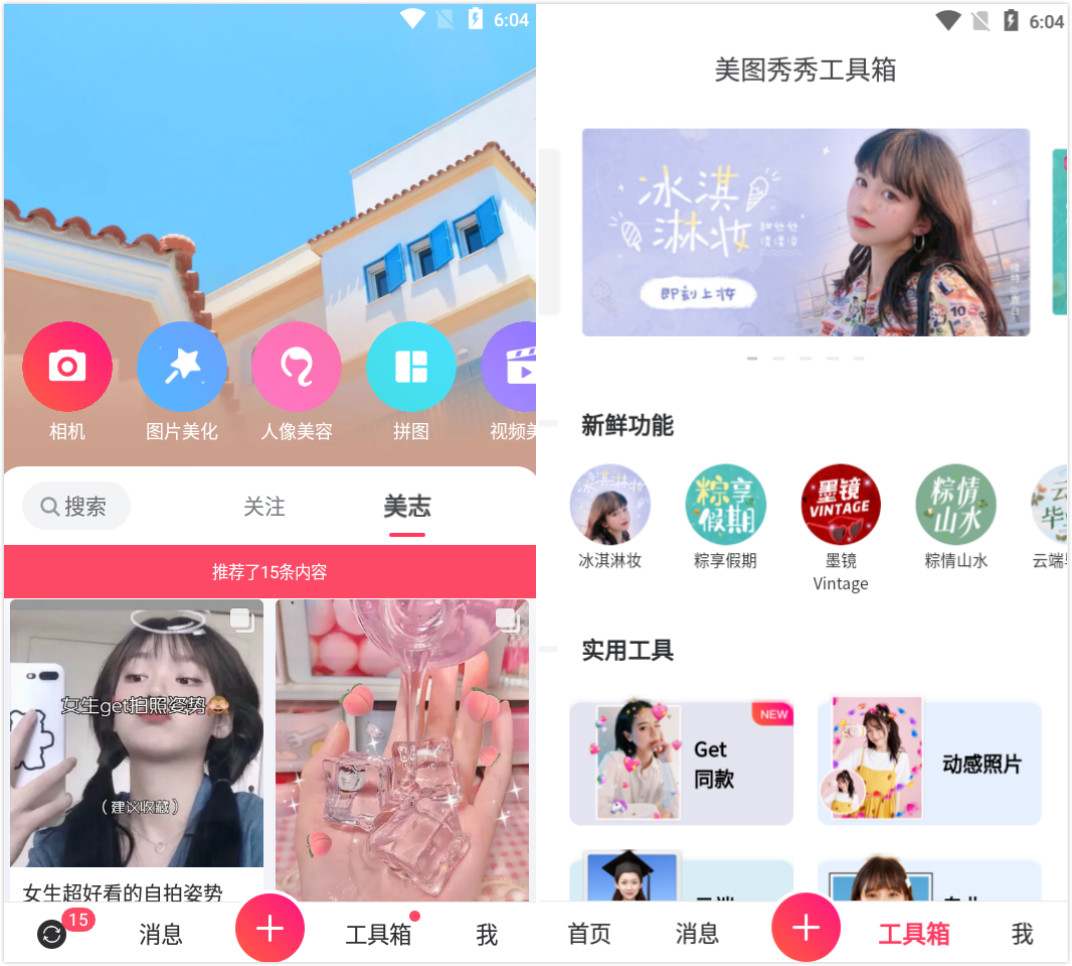Open the 墨镜 Vintage feature
Image resolution: width=1072 pixels, height=966 pixels.
(x=840, y=505)
